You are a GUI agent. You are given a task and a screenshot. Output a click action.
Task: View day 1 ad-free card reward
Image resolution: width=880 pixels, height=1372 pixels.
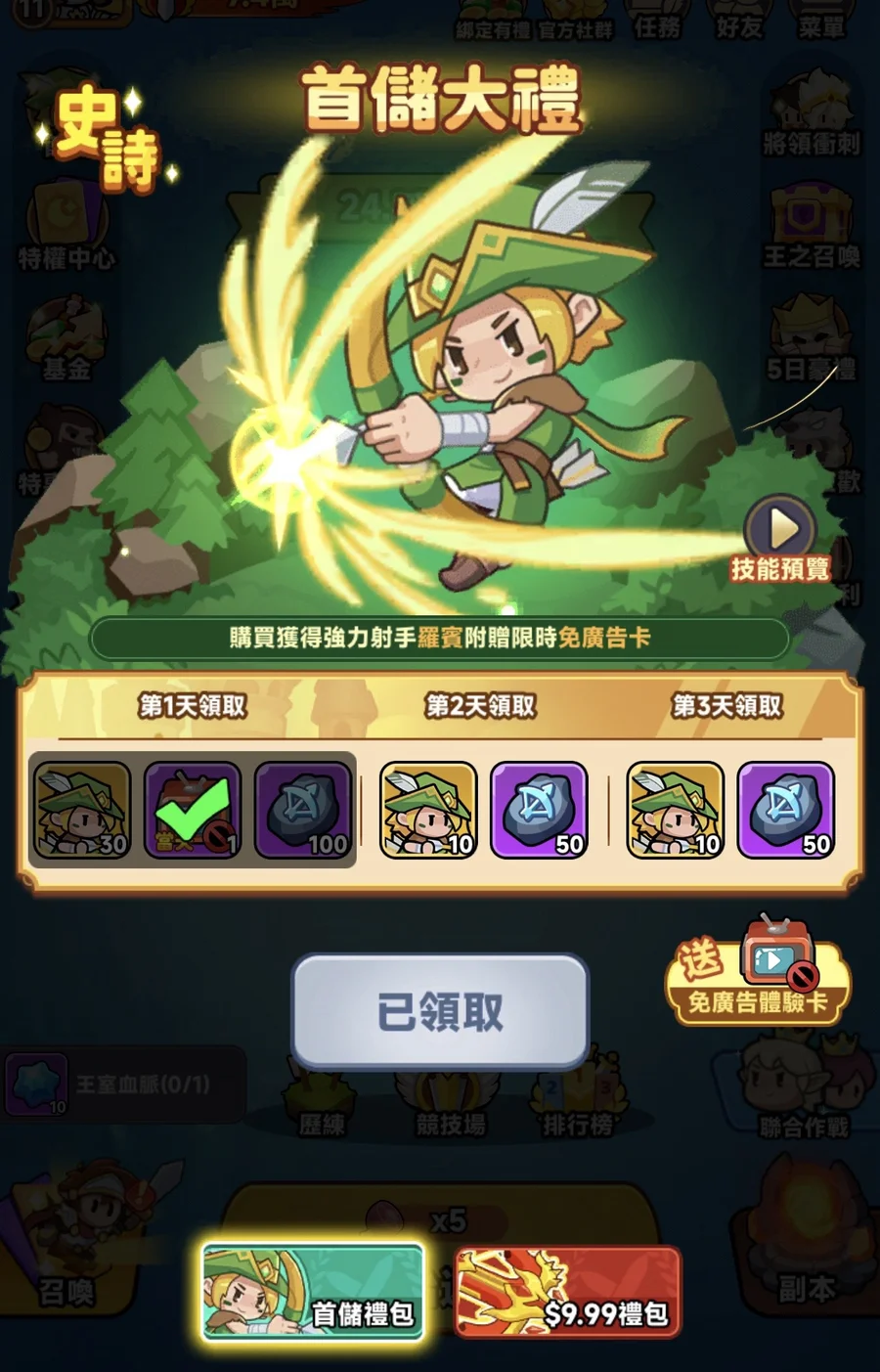coord(193,810)
